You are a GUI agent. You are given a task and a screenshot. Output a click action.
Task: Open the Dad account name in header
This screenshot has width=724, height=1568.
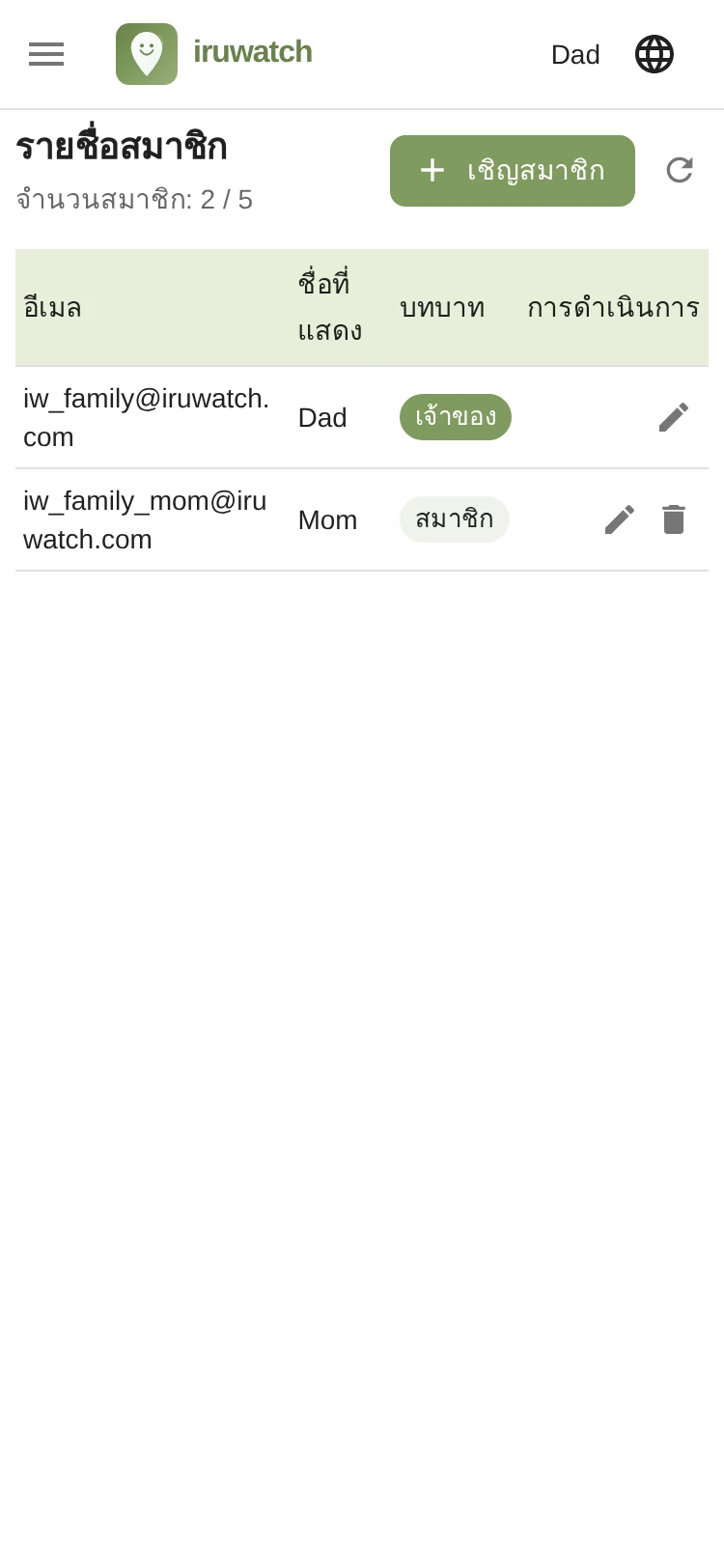click(x=575, y=55)
